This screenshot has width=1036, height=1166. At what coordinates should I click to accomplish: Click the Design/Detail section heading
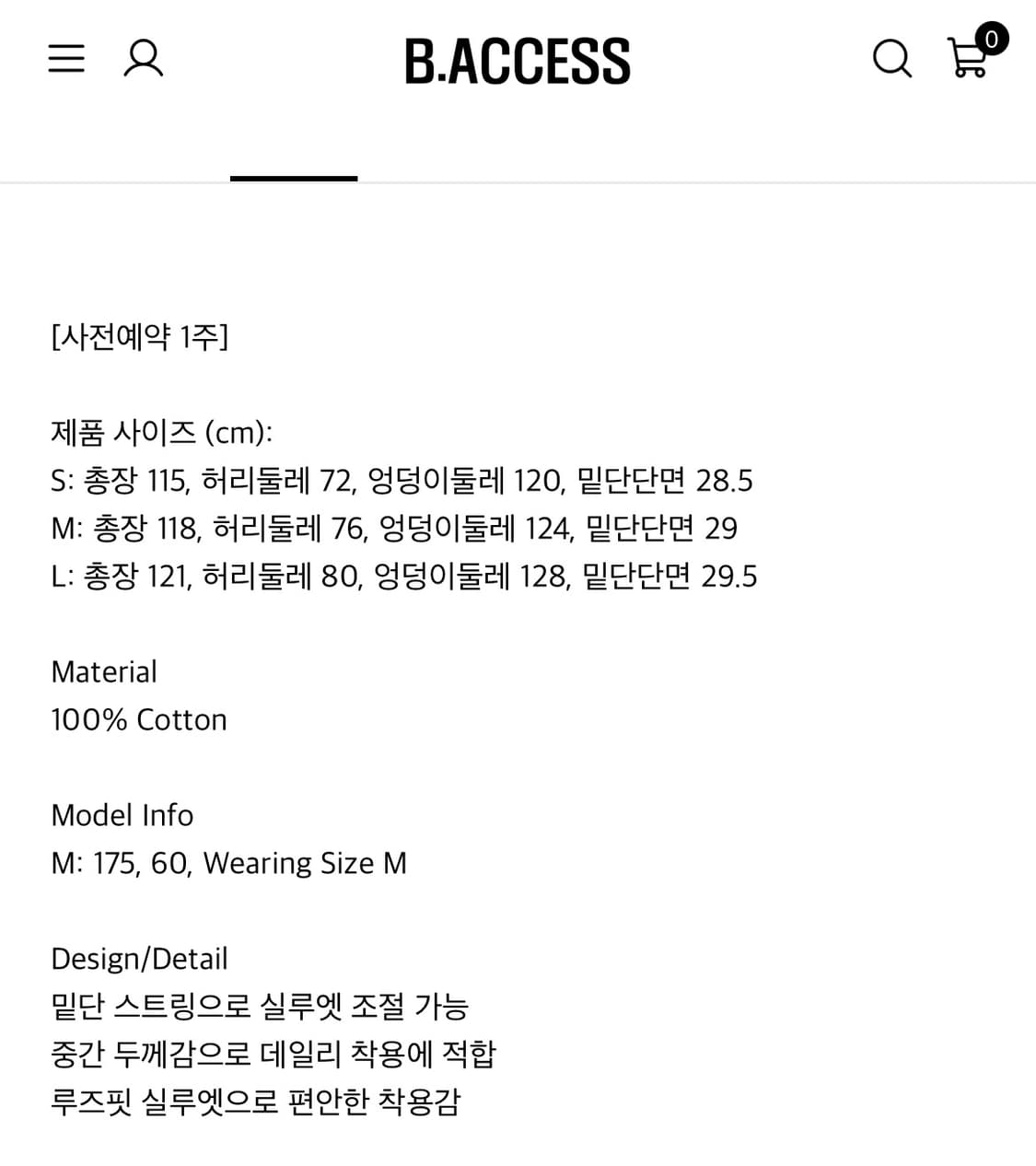(x=139, y=959)
